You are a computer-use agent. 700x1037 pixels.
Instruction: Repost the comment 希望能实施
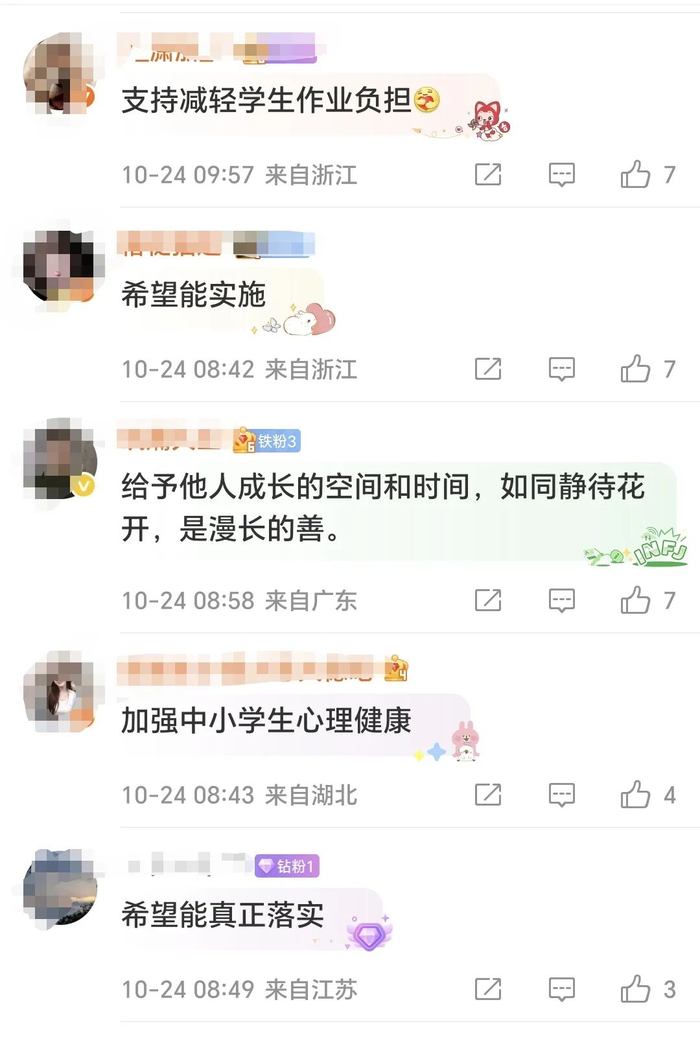click(x=488, y=368)
